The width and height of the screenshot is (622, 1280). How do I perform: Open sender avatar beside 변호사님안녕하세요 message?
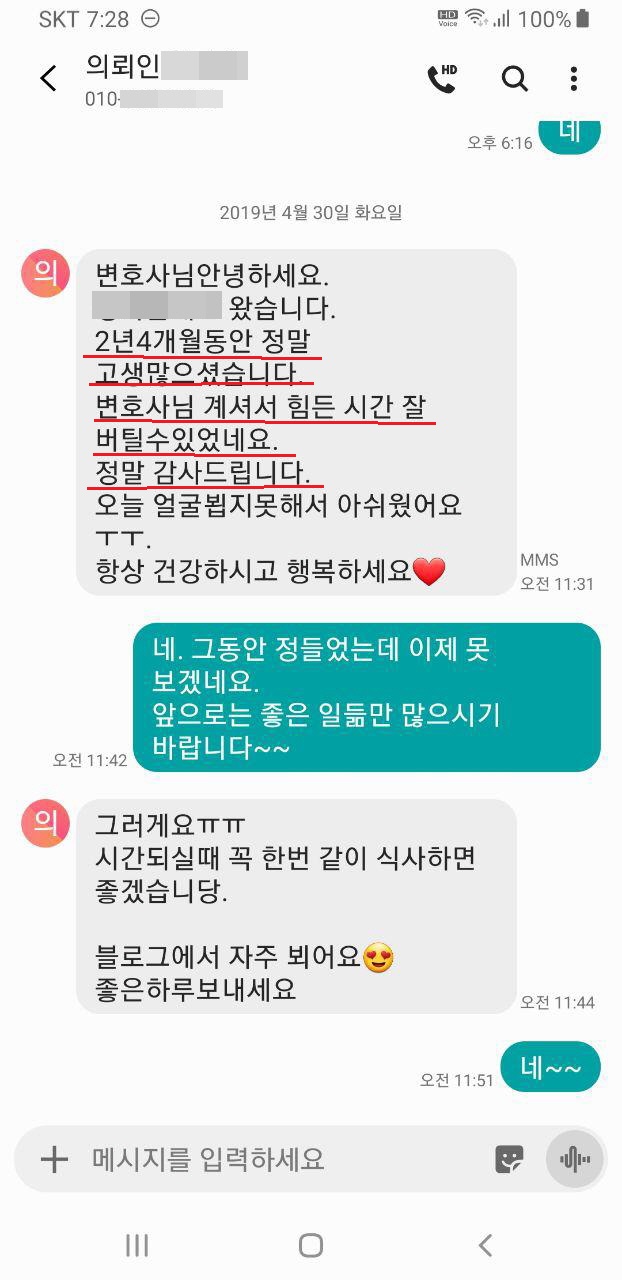(x=46, y=274)
